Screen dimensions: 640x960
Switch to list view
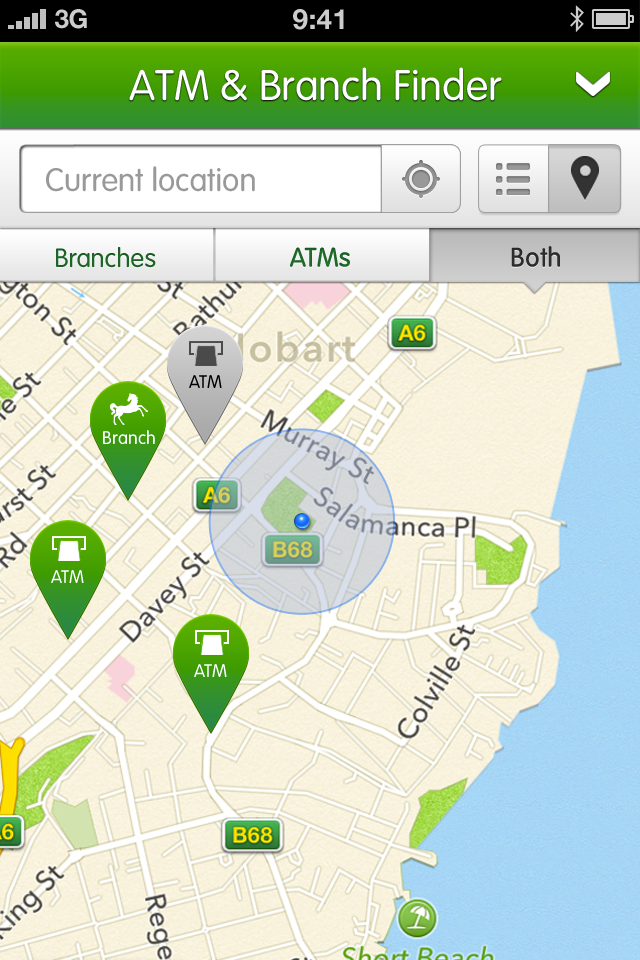pyautogui.click(x=513, y=179)
